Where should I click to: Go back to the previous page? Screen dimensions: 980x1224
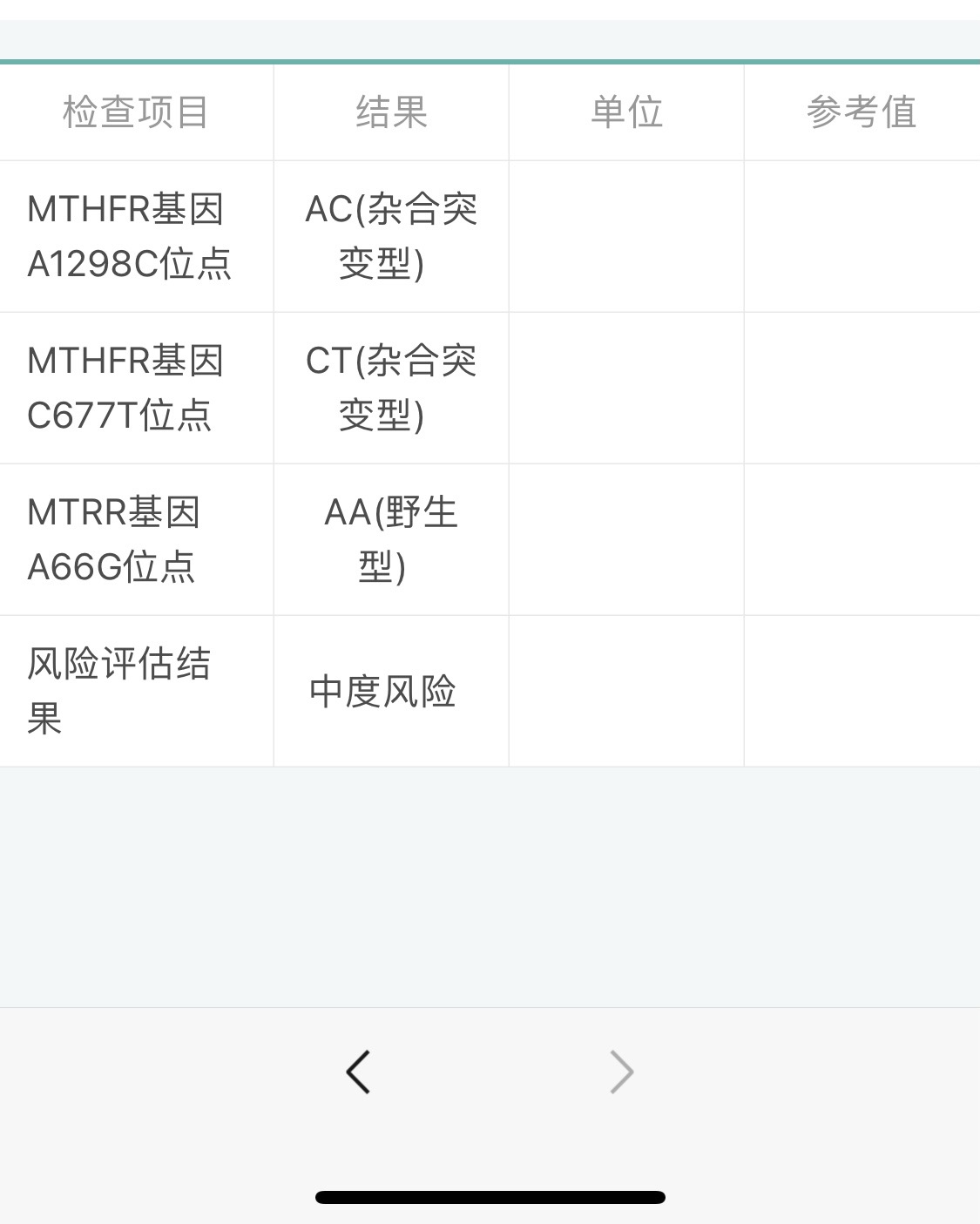click(358, 1072)
